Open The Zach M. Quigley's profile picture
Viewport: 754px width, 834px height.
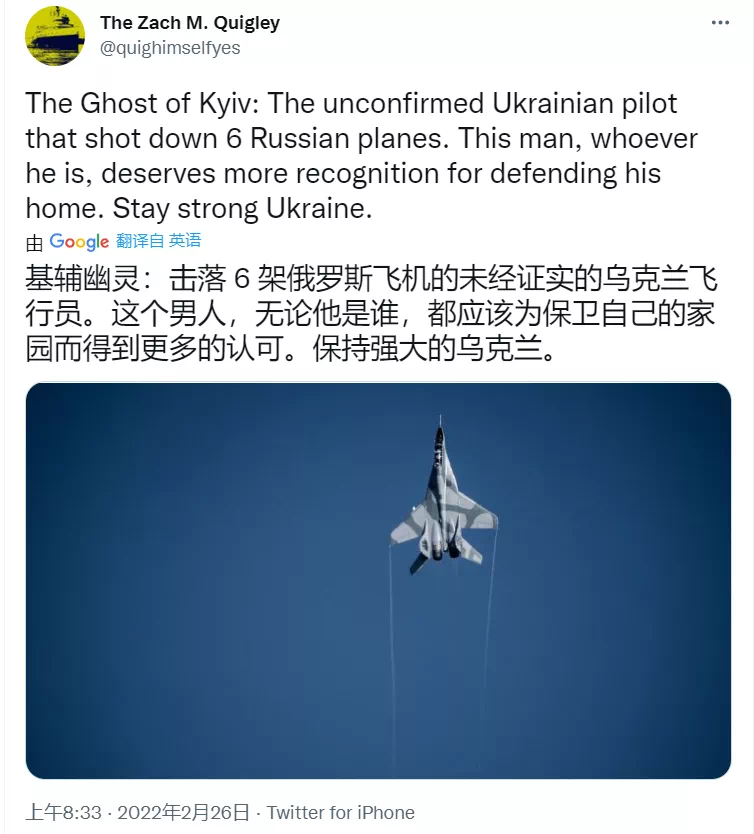[x=54, y=36]
